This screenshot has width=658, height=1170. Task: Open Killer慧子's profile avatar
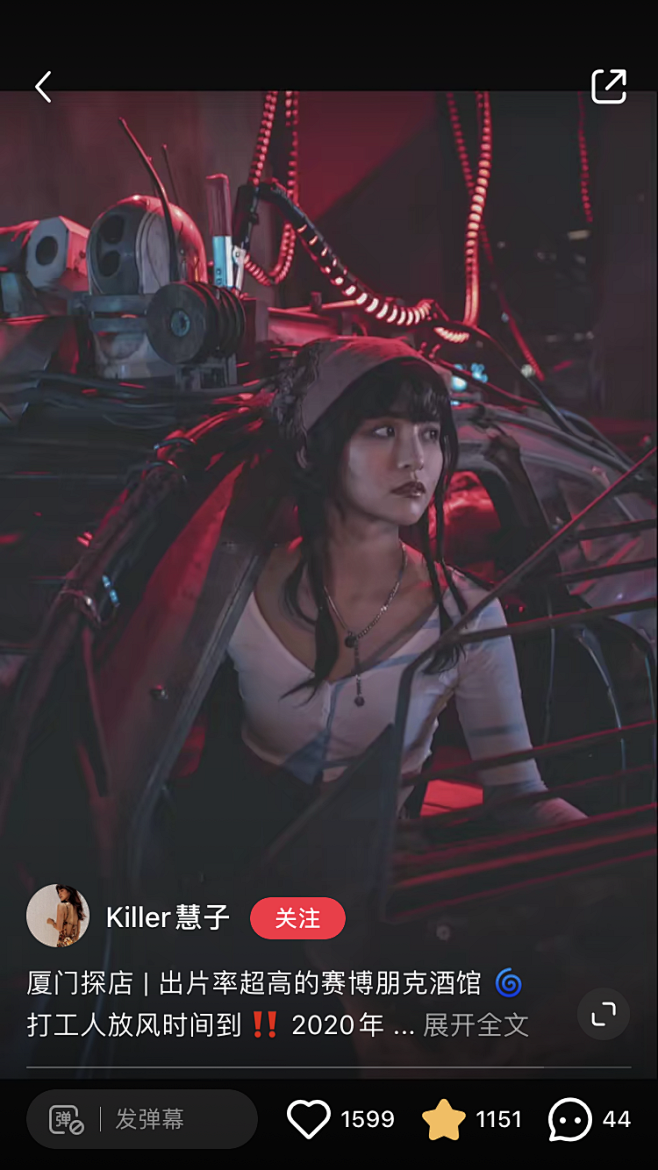point(58,915)
